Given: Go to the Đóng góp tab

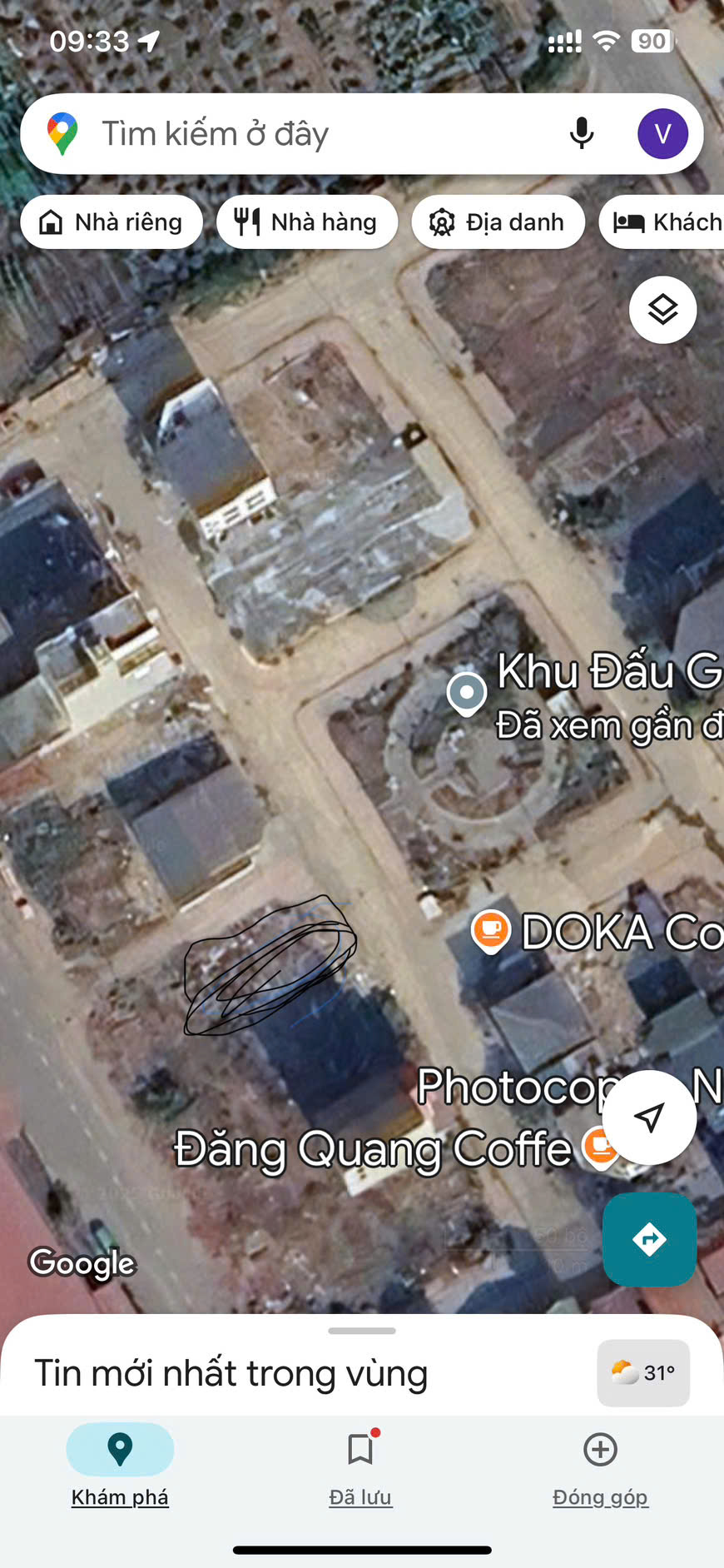Looking at the screenshot, I should [600, 1466].
